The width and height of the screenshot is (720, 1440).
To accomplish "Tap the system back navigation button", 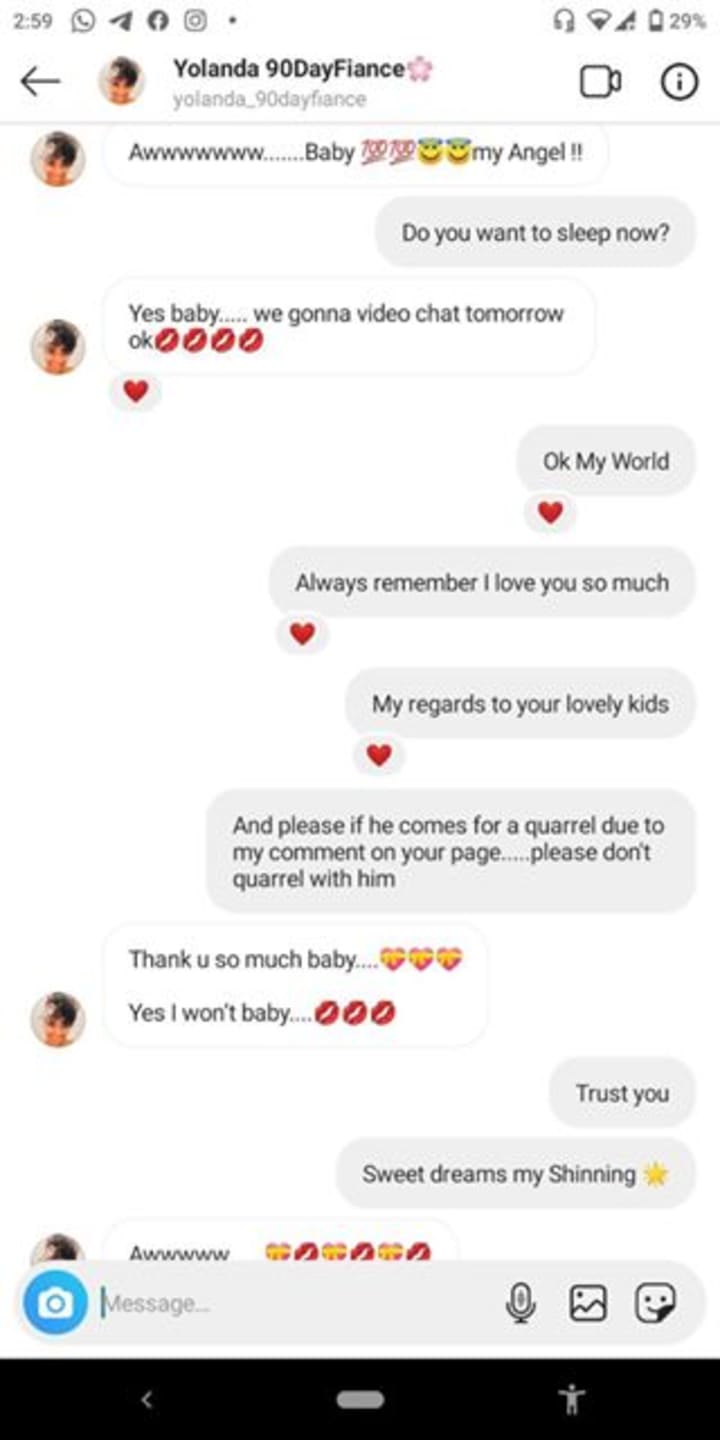I will [147, 1399].
